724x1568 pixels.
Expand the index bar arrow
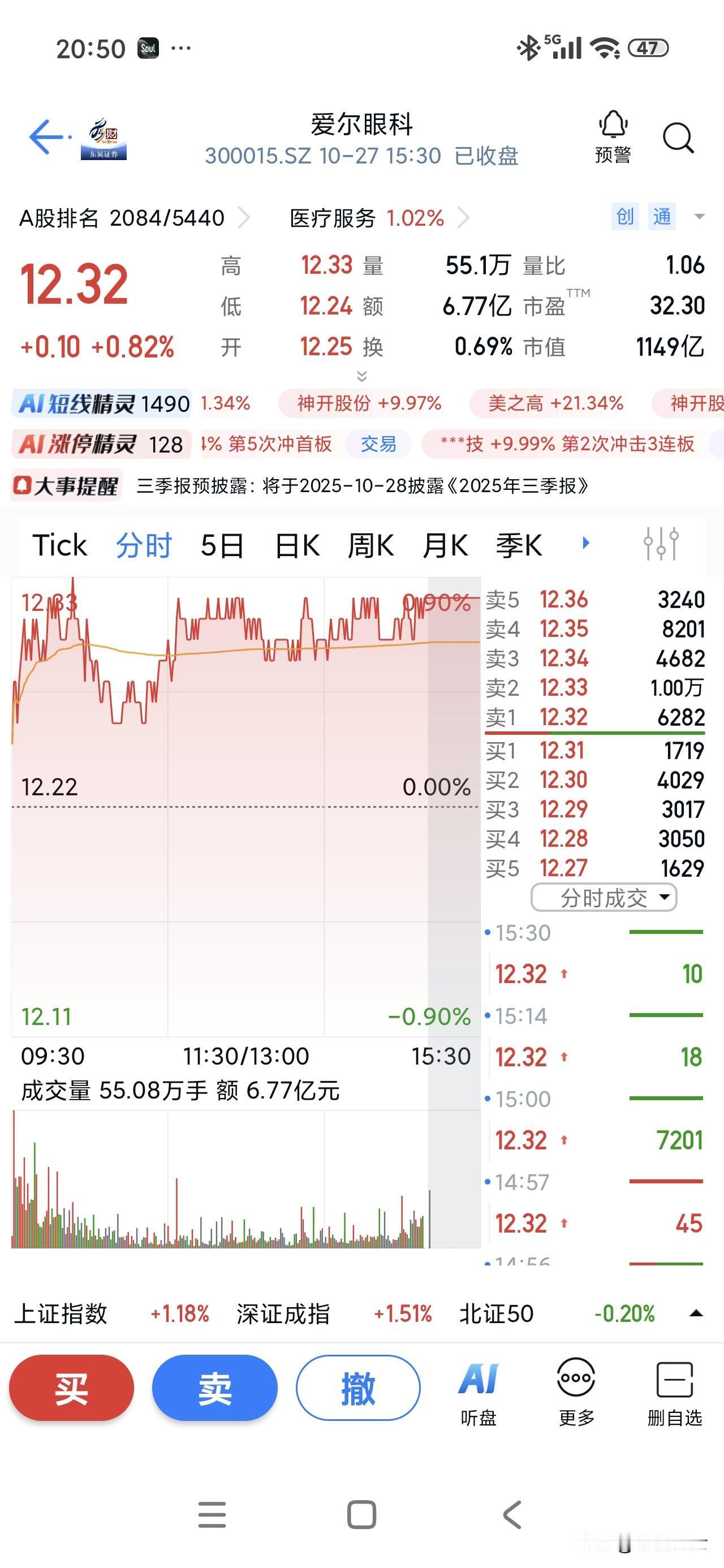(x=696, y=1313)
